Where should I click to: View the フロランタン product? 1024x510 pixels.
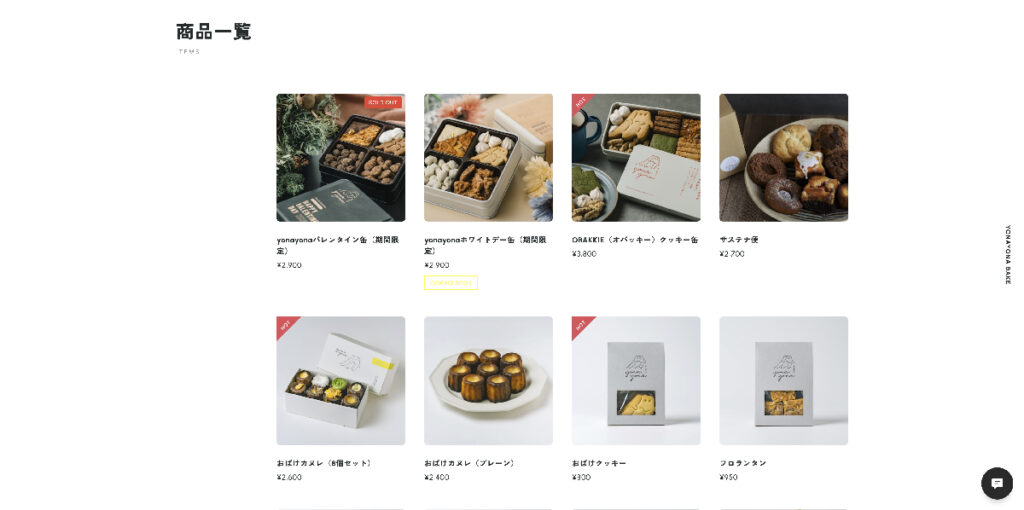[x=783, y=381]
